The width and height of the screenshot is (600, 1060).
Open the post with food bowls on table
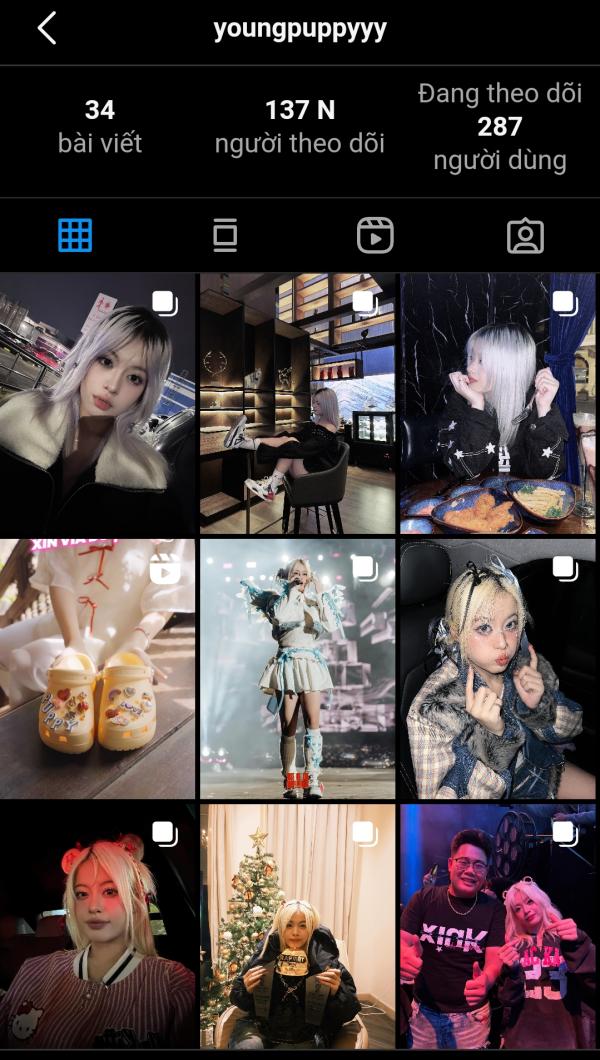pyautogui.click(x=498, y=403)
